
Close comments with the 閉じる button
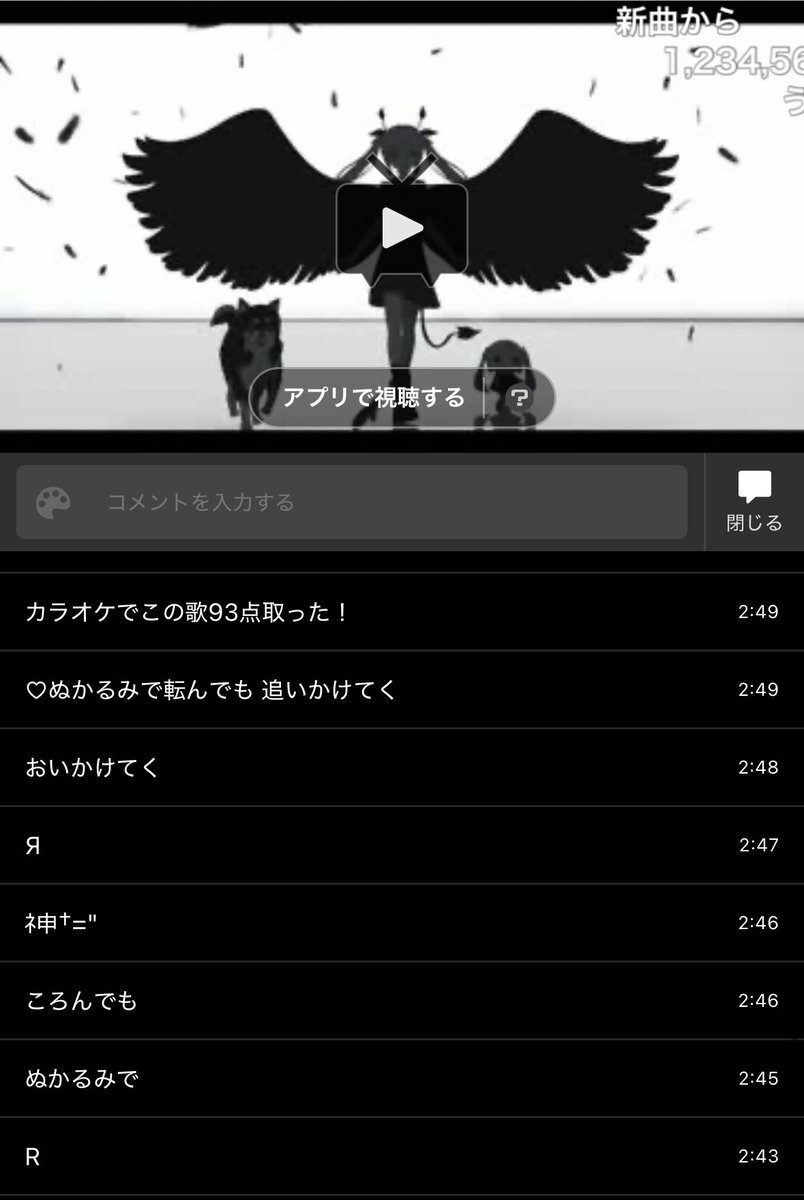tap(754, 502)
